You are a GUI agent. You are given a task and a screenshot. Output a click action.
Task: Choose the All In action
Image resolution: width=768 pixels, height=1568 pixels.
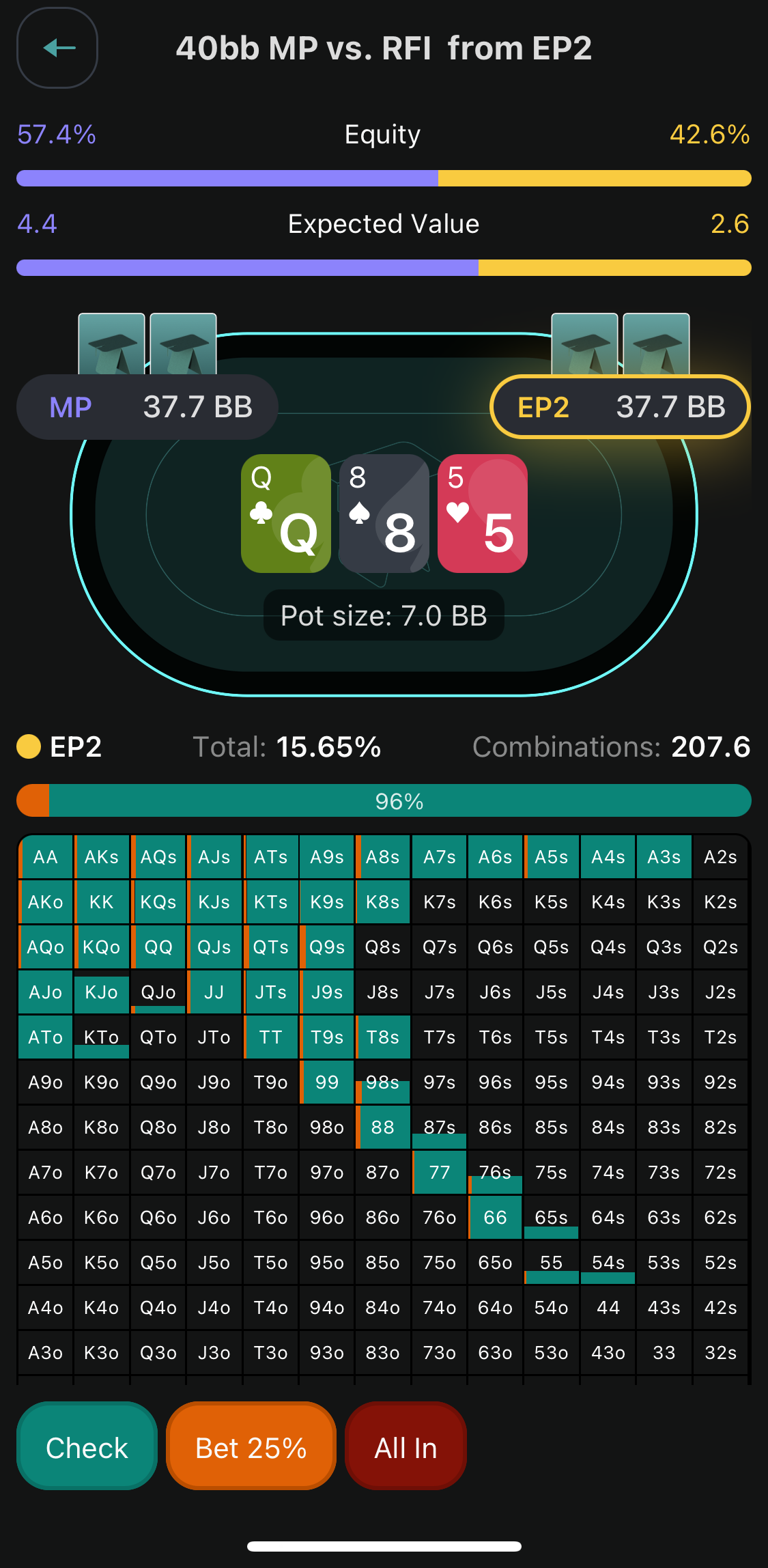click(x=406, y=1447)
